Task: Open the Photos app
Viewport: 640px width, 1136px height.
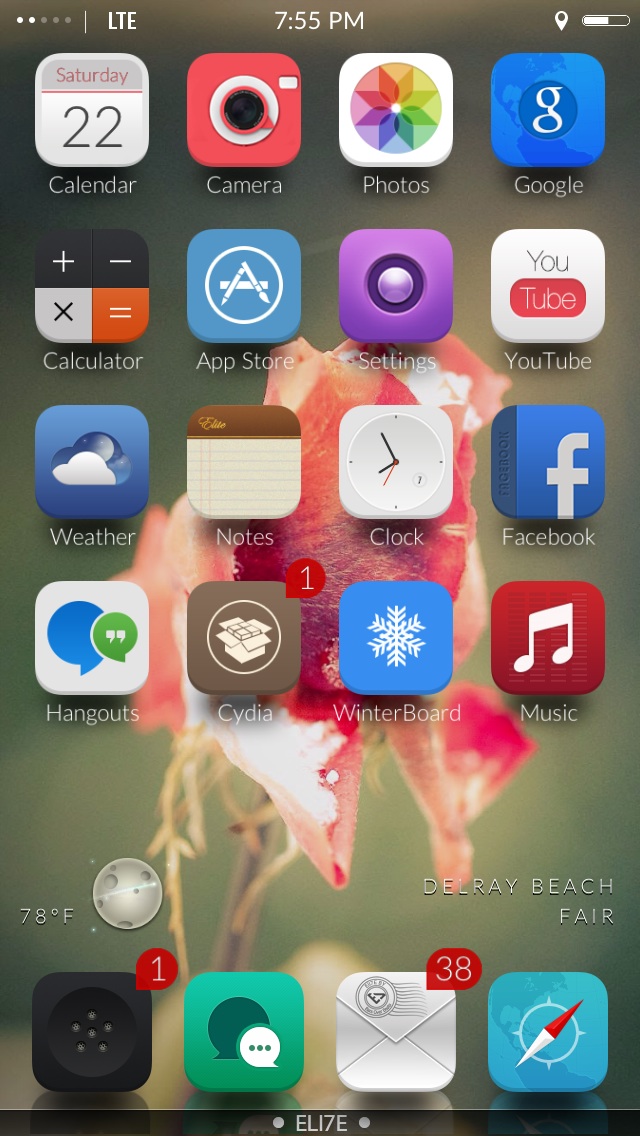Action: tap(396, 110)
